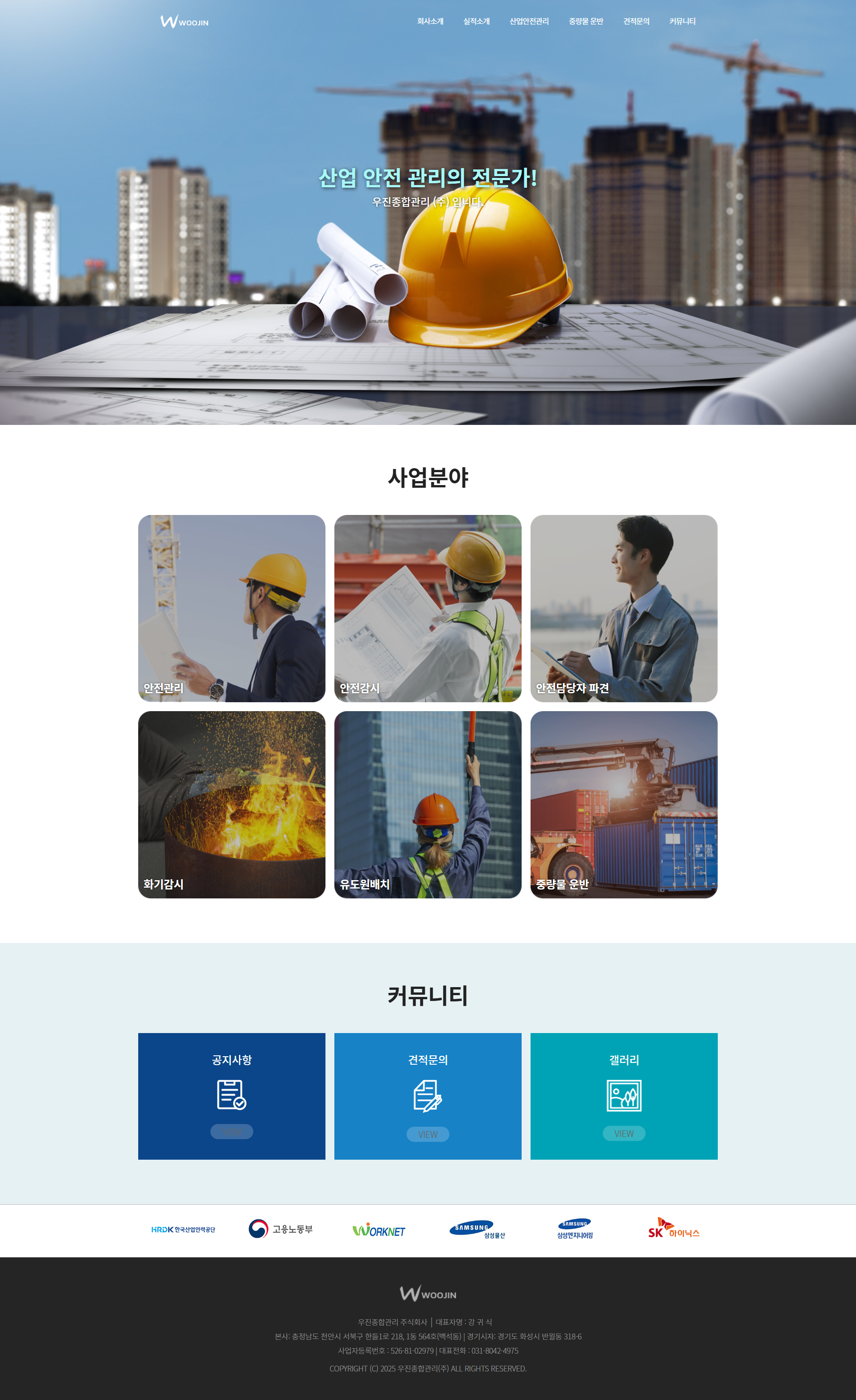Tap VIEW under 공지사항

pyautogui.click(x=231, y=1131)
